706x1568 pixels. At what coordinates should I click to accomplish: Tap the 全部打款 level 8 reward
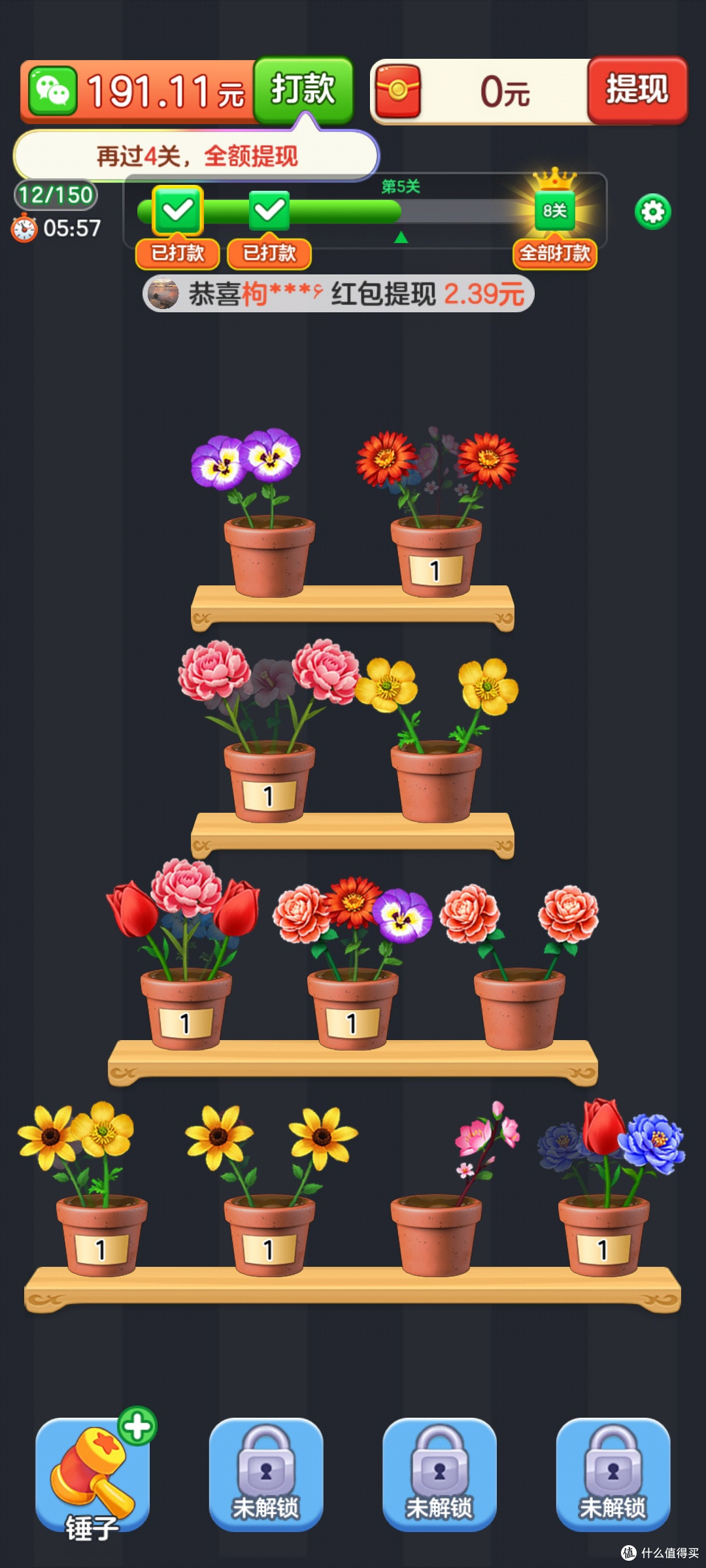tap(554, 253)
